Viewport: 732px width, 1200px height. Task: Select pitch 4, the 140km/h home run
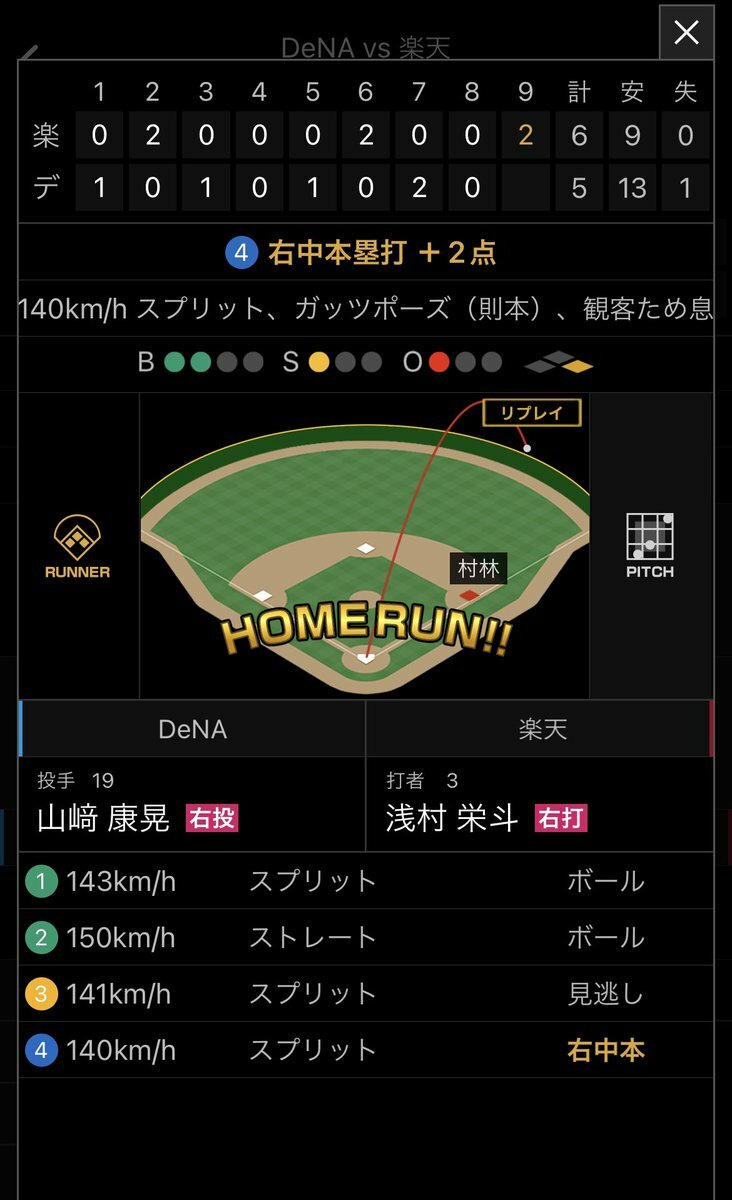[x=366, y=1050]
